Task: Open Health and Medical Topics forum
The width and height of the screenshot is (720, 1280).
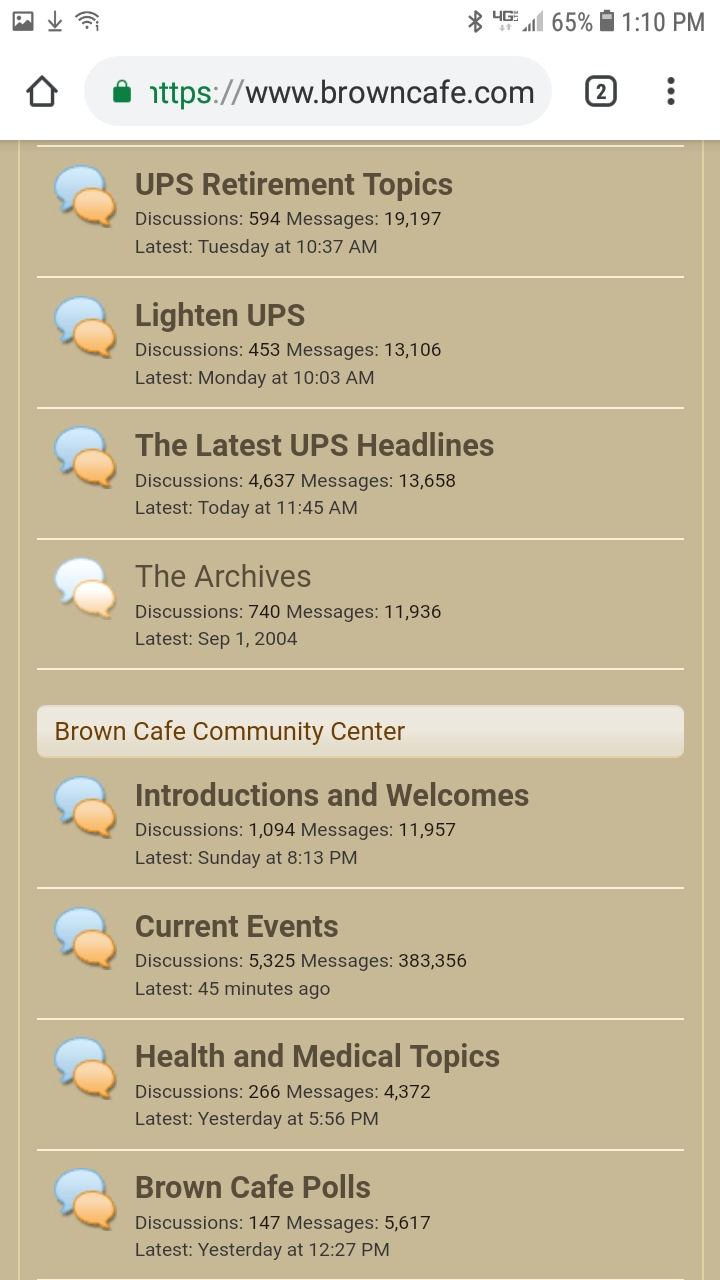Action: 317,1056
